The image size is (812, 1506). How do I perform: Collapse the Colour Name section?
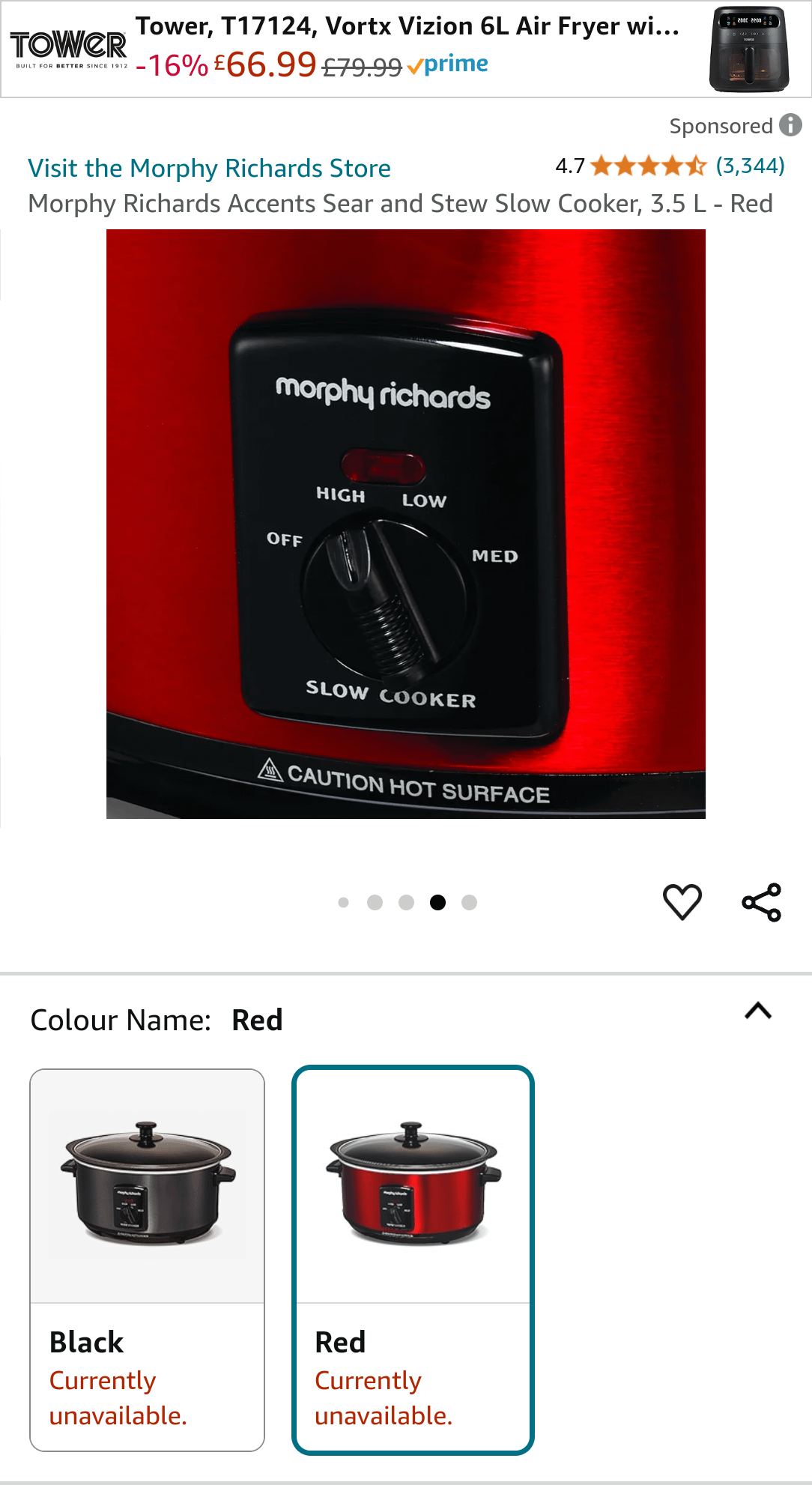[x=758, y=1011]
